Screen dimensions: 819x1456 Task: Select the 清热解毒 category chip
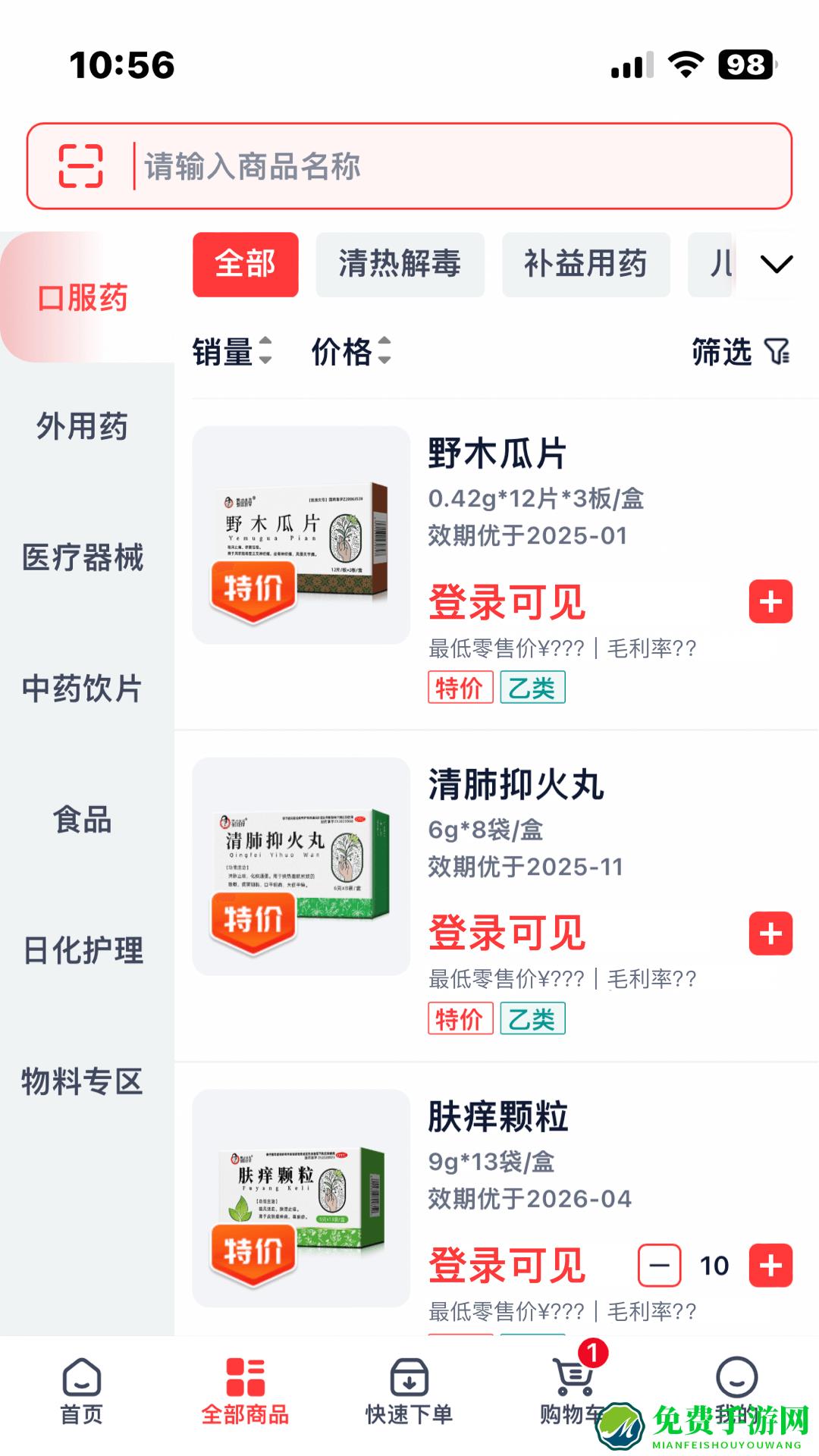(x=400, y=265)
